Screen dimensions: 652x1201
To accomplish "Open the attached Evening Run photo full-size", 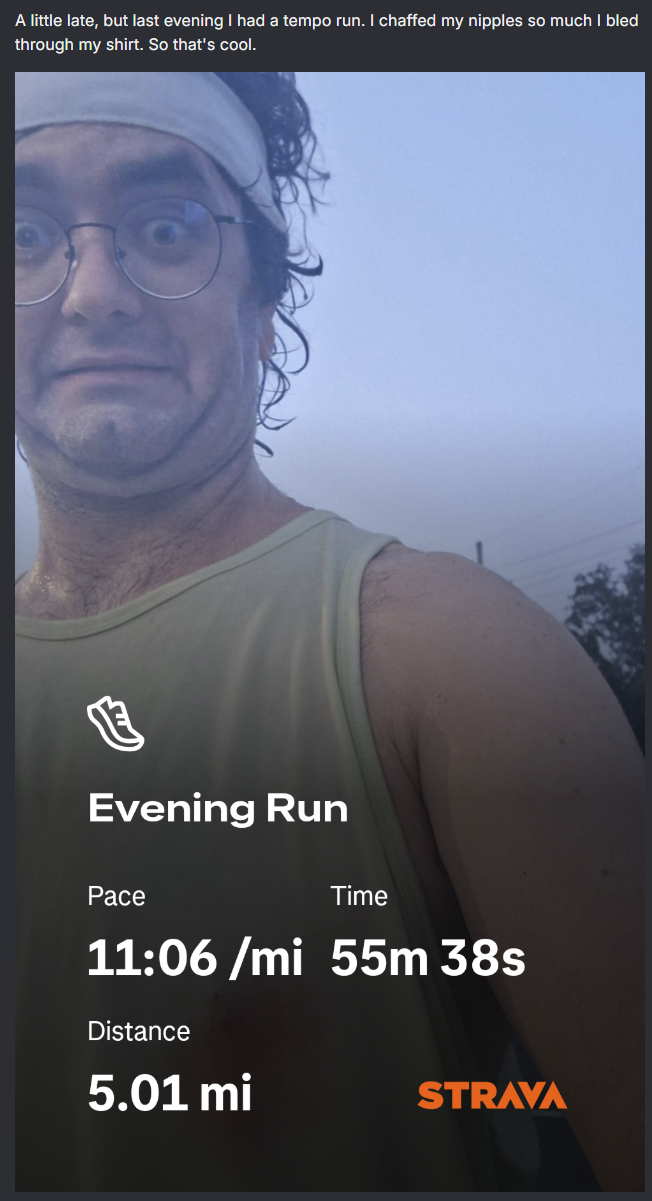I will pyautogui.click(x=330, y=631).
